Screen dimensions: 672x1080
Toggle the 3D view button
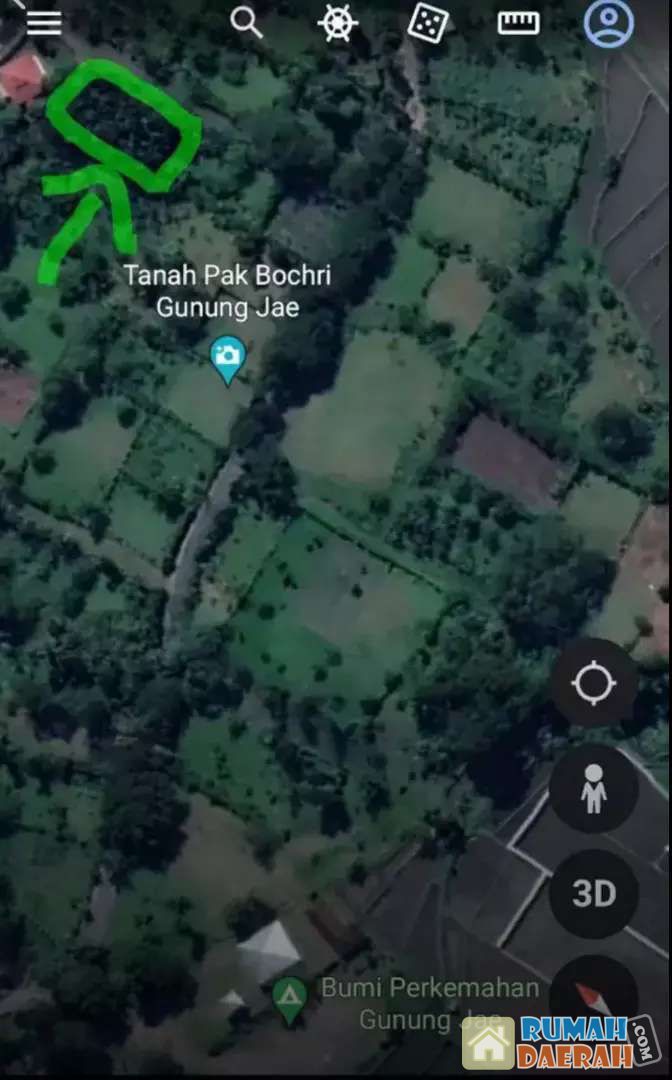[594, 893]
